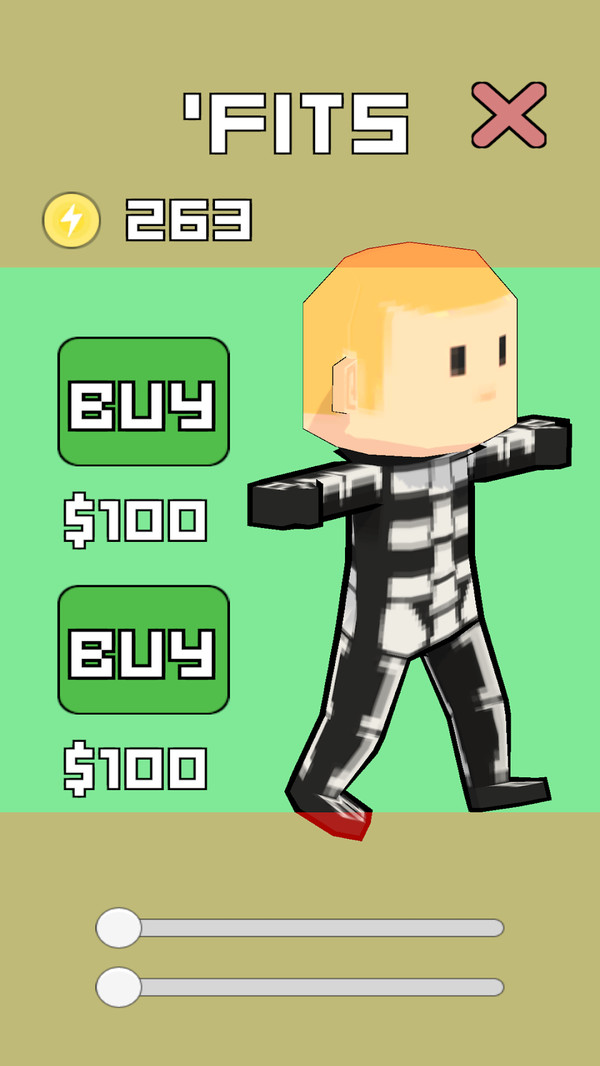Close the 'FITS outfit shop

(x=509, y=115)
